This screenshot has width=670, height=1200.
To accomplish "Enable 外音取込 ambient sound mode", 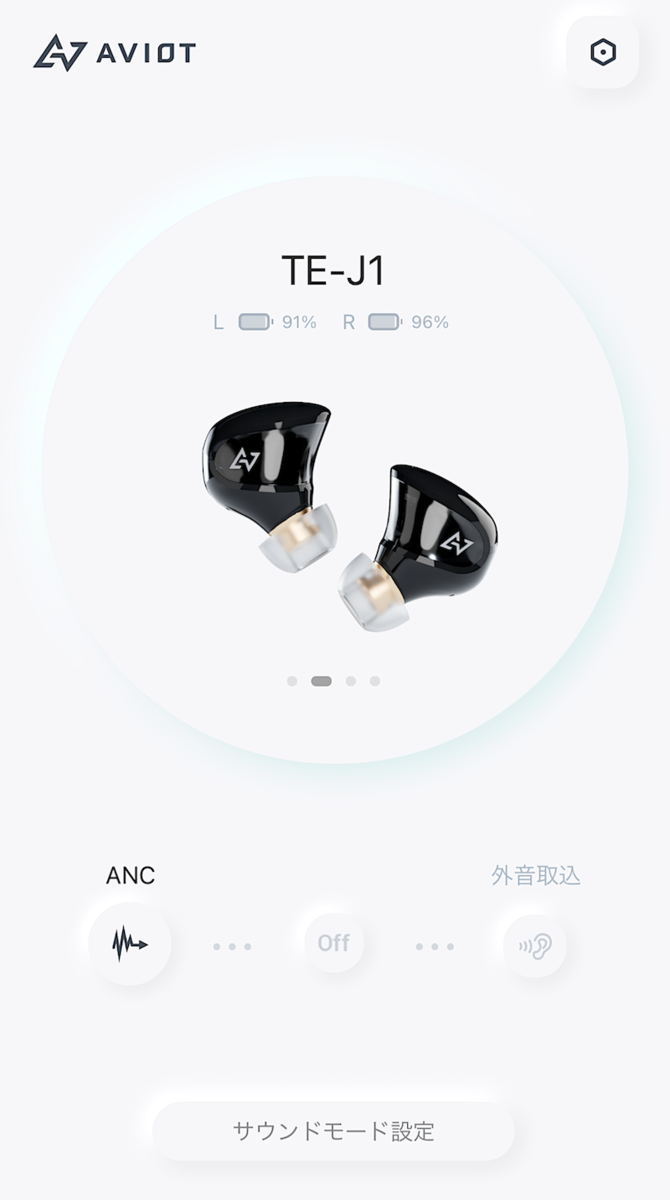I will coord(535,943).
